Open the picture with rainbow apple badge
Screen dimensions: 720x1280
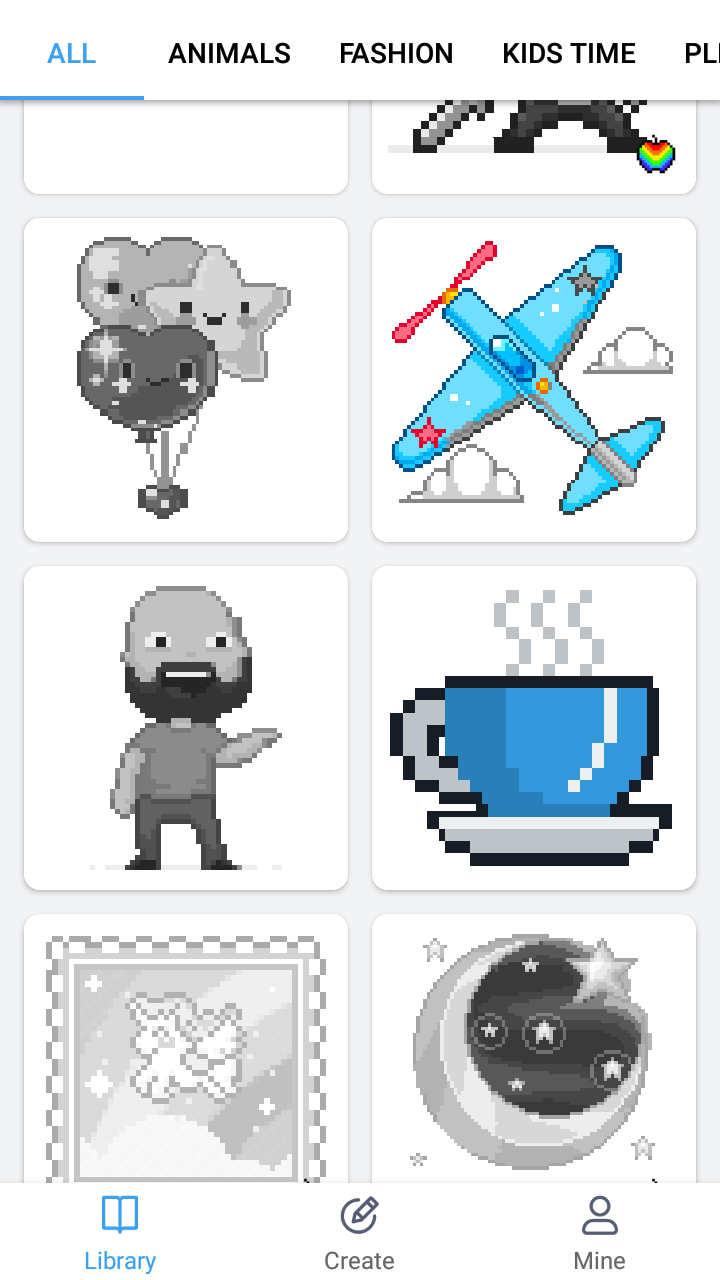[x=534, y=148]
